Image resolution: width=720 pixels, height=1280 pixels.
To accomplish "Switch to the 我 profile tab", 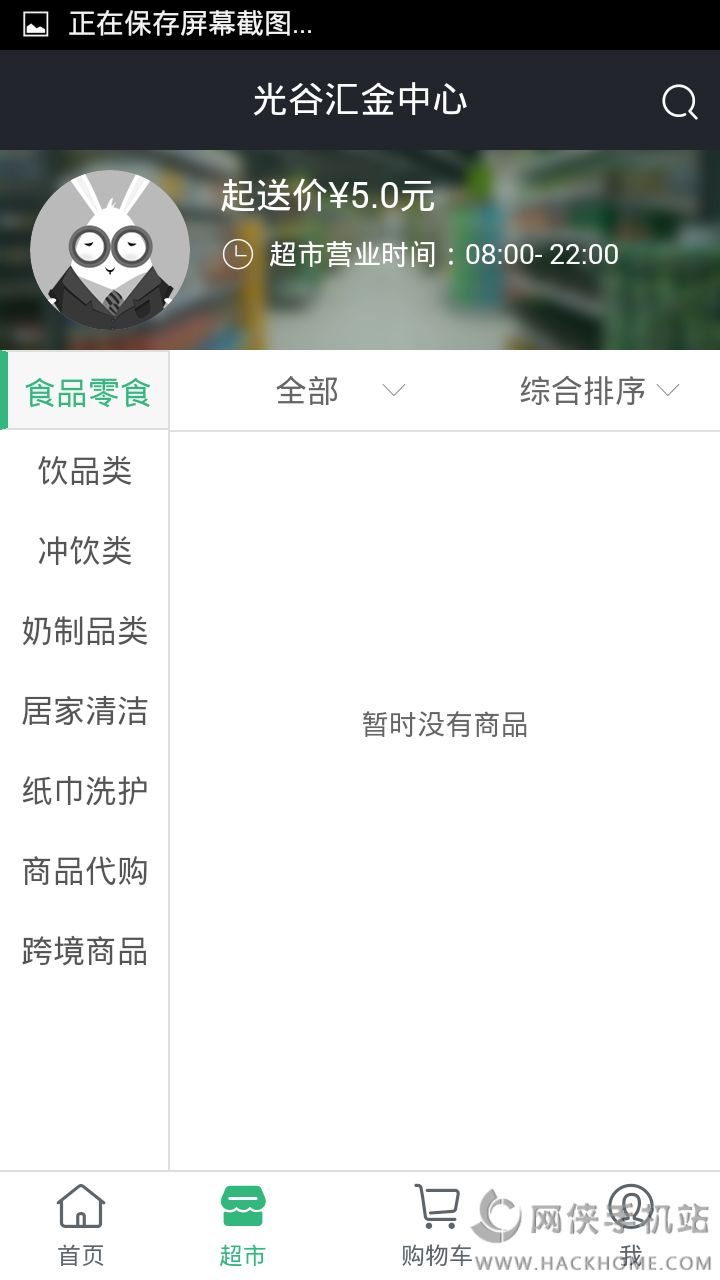I will point(630,1225).
